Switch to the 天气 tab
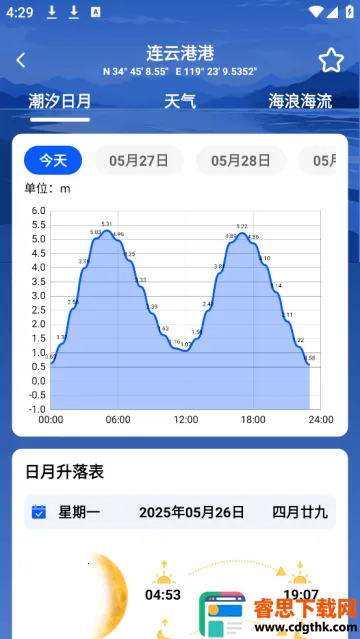 pyautogui.click(x=180, y=101)
